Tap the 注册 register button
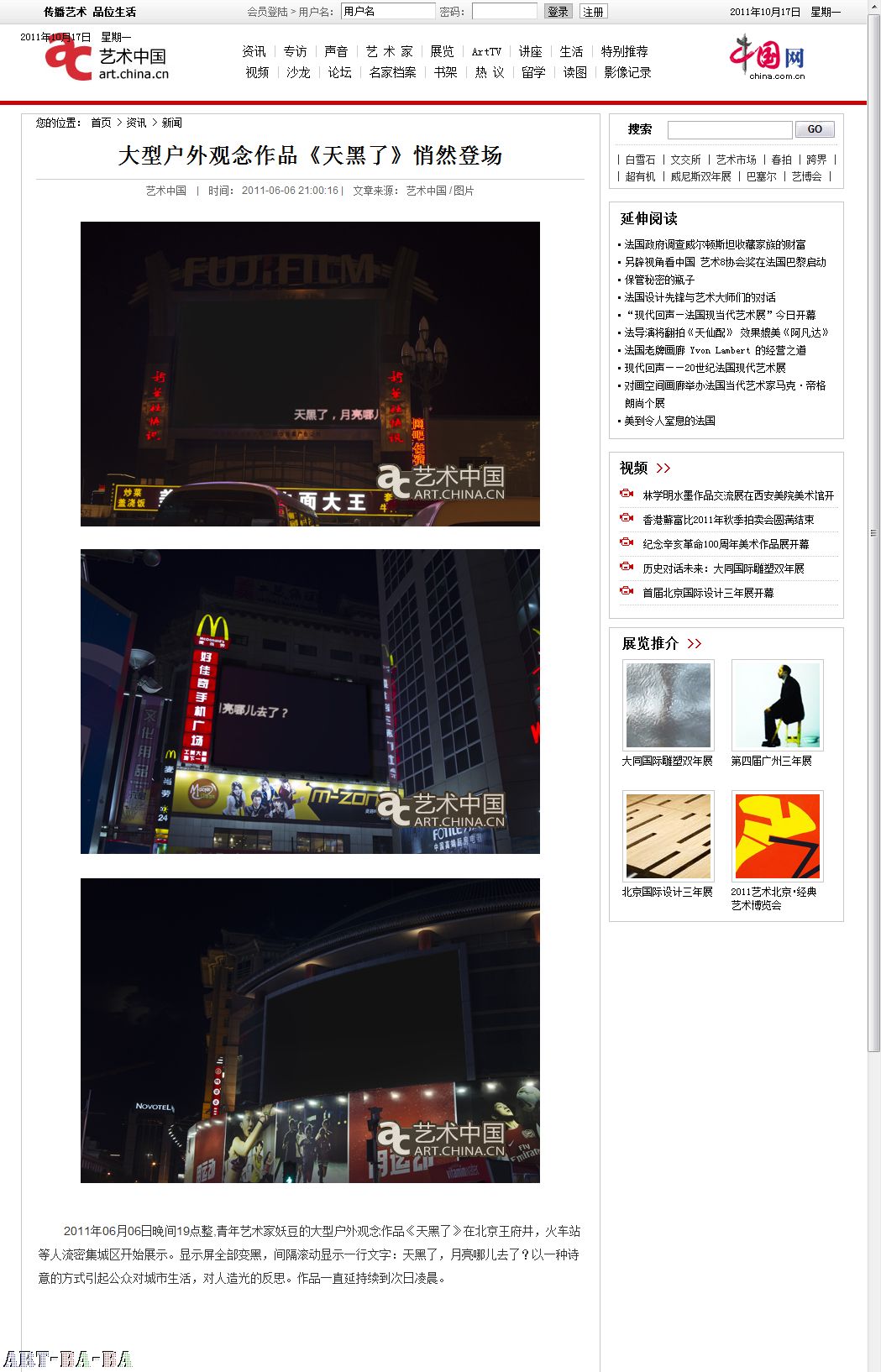This screenshot has width=881, height=1372. click(593, 12)
